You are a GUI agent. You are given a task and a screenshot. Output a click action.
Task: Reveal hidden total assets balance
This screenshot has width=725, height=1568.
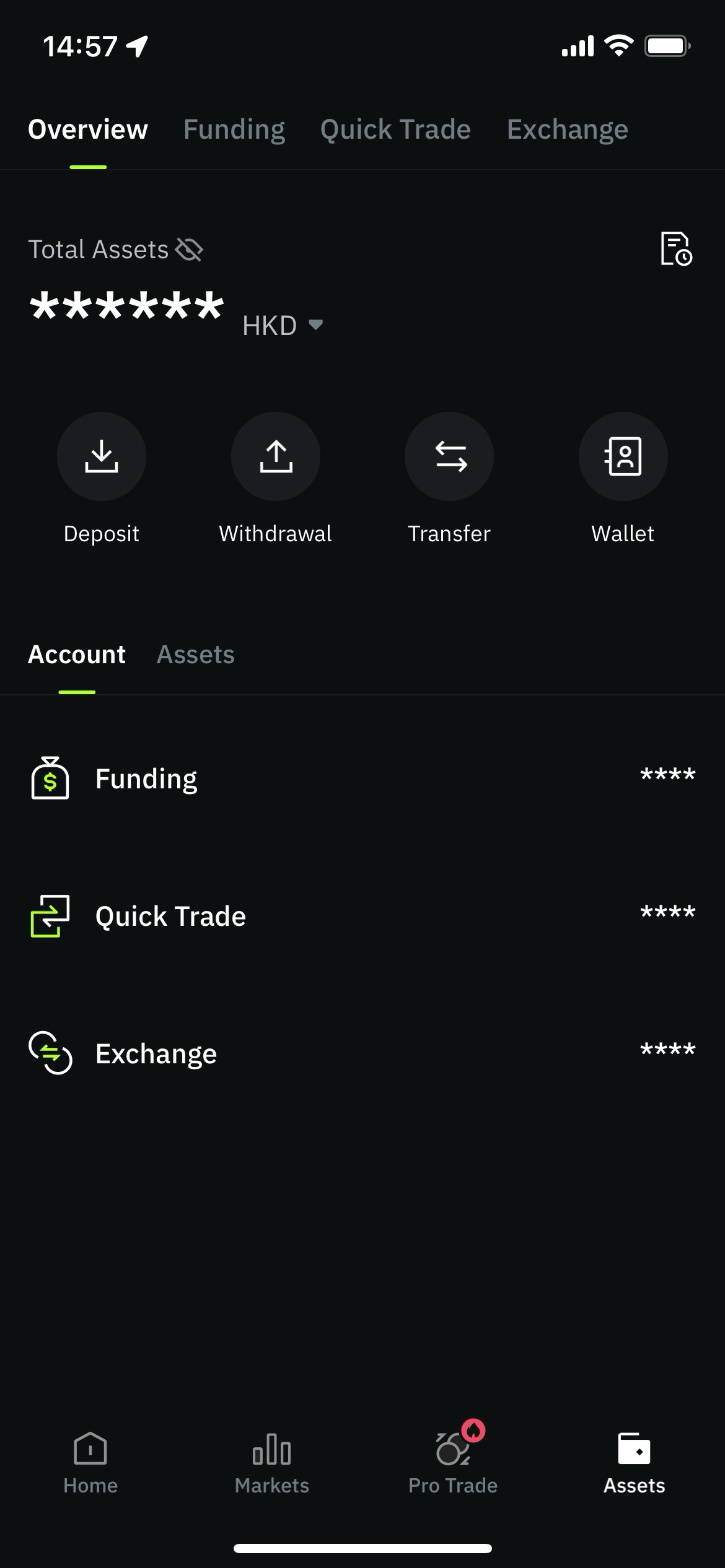click(x=190, y=250)
